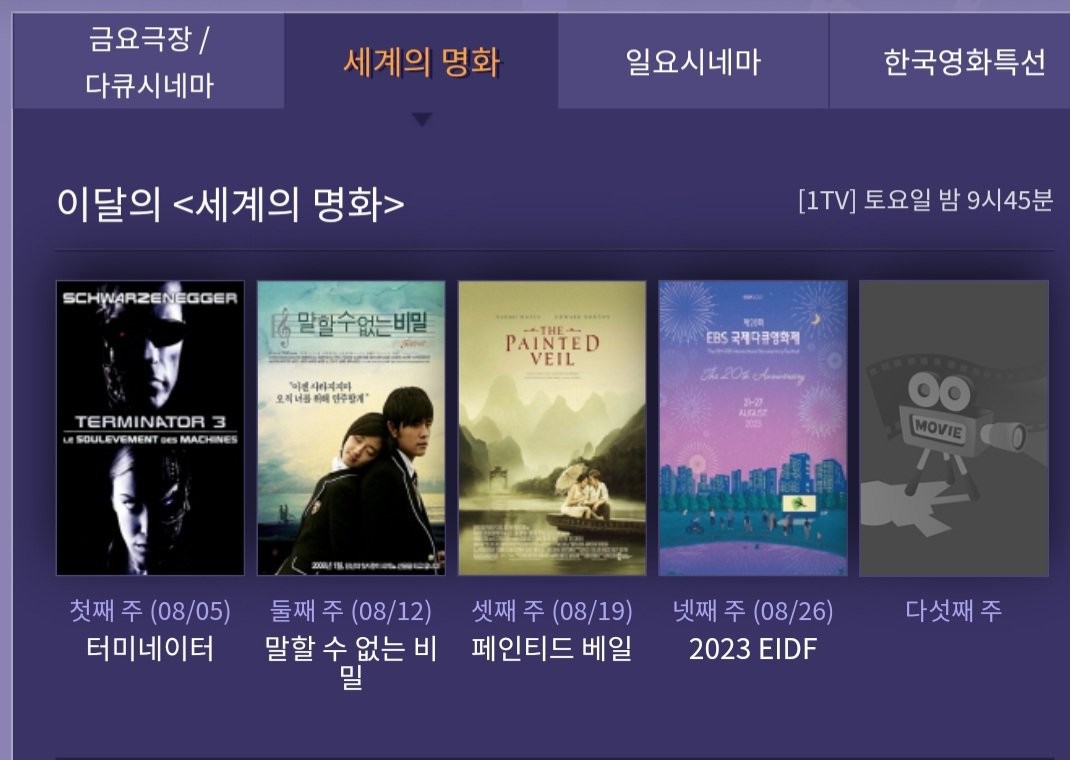The image size is (1070, 760).
Task: Open the 말할 수 없는 비밀 poster
Action: point(351,427)
